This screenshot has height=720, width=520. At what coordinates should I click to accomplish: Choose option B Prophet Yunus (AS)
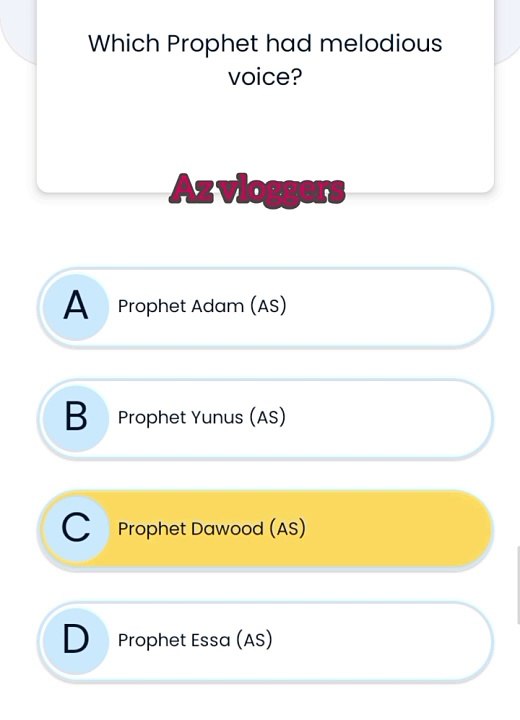[266, 419]
